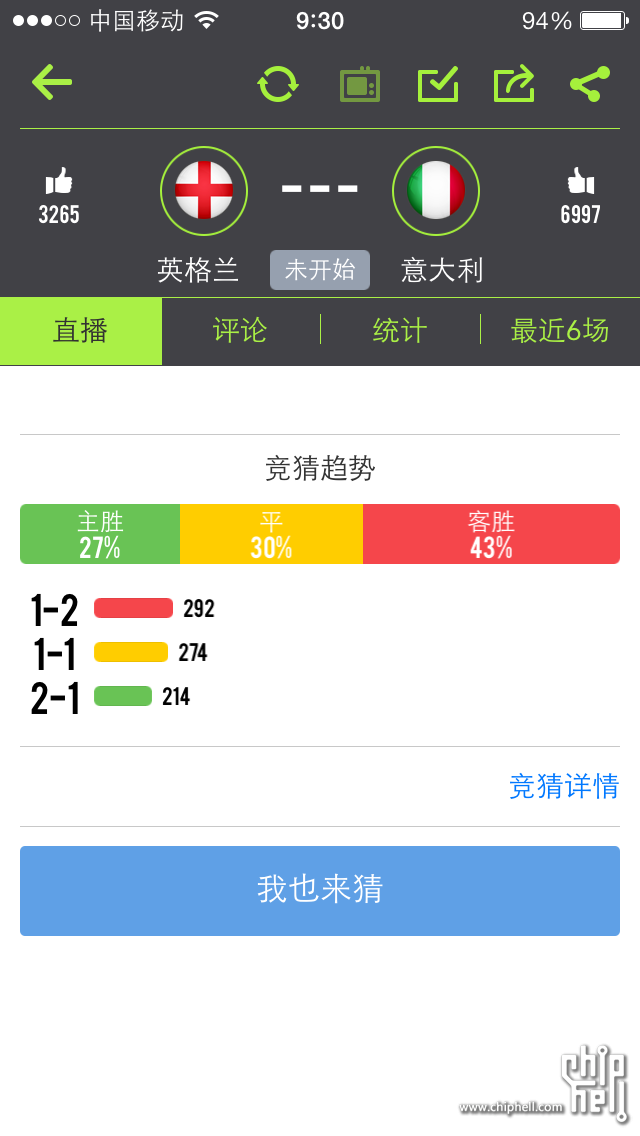This screenshot has width=640, height=1136.
Task: Refresh the match data
Action: (x=278, y=84)
